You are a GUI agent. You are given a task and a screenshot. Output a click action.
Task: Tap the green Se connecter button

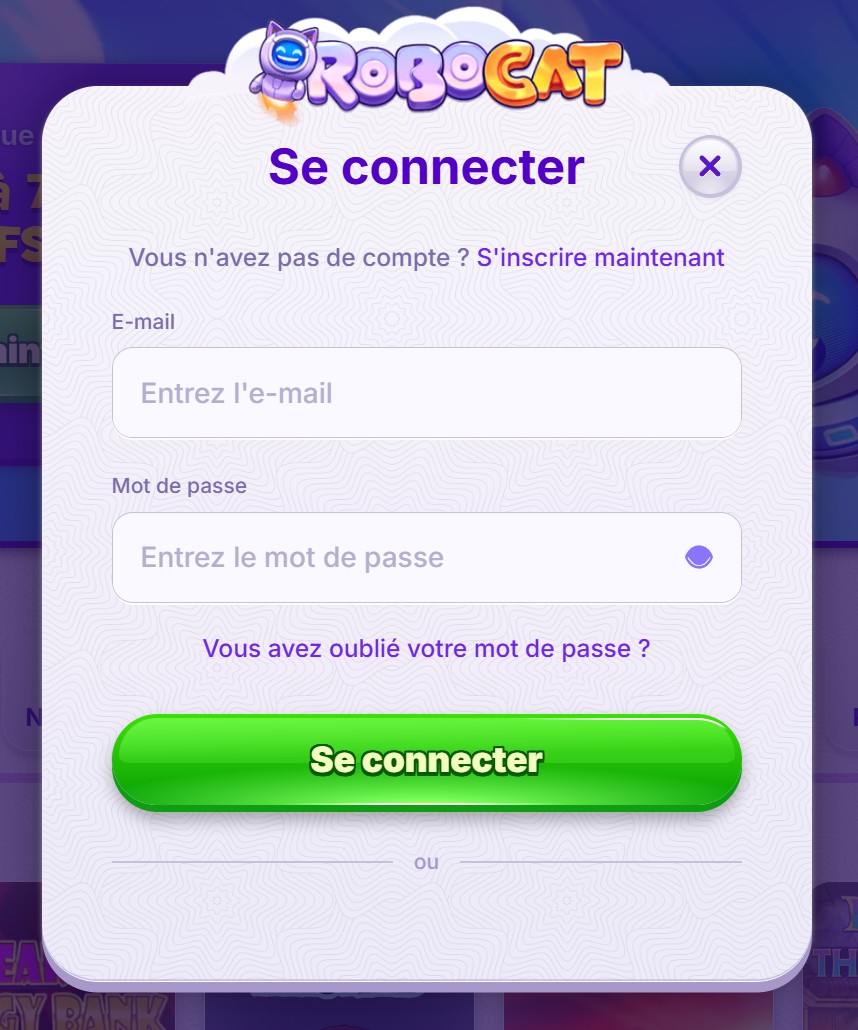426,761
